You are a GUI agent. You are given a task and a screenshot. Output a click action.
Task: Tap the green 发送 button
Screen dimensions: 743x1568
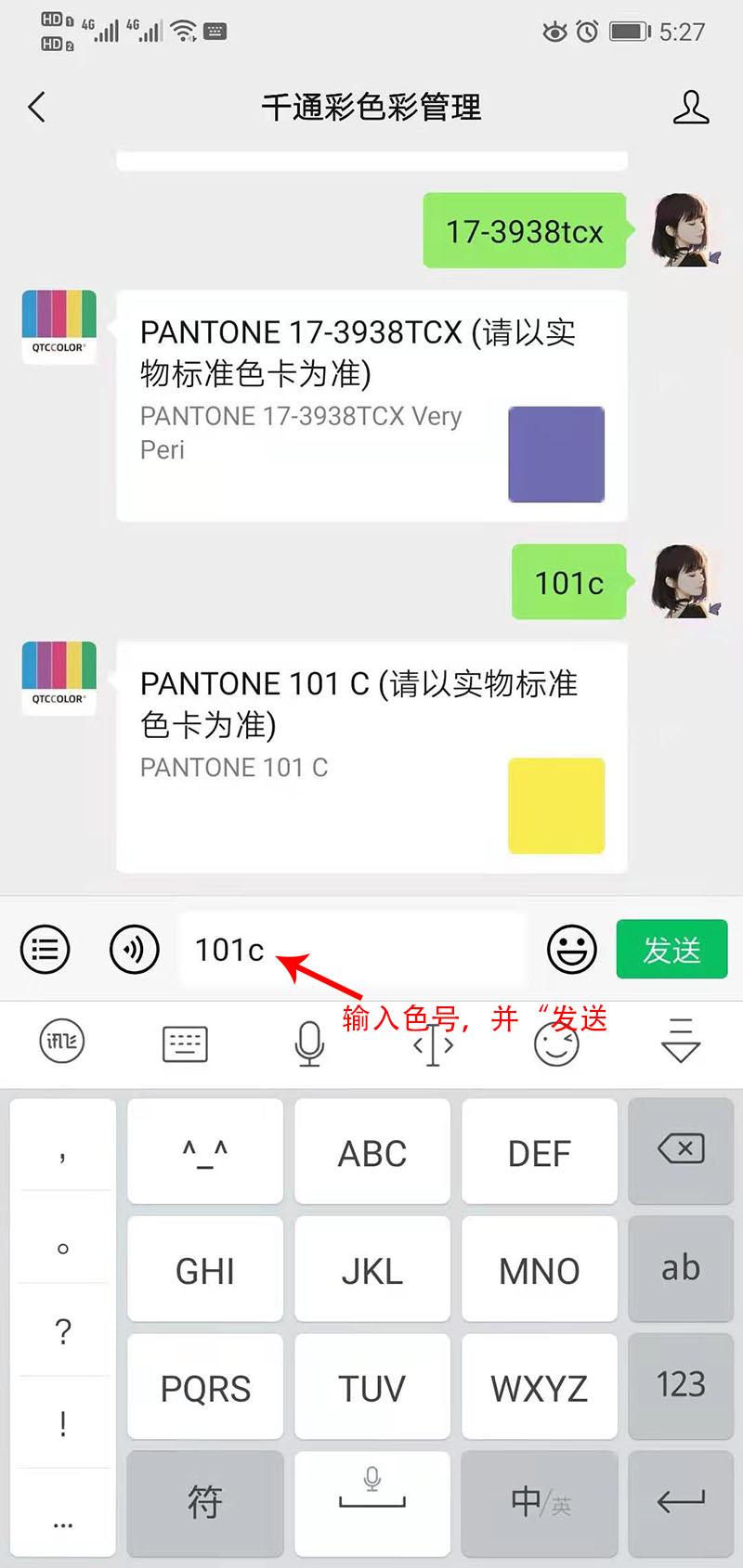[671, 949]
